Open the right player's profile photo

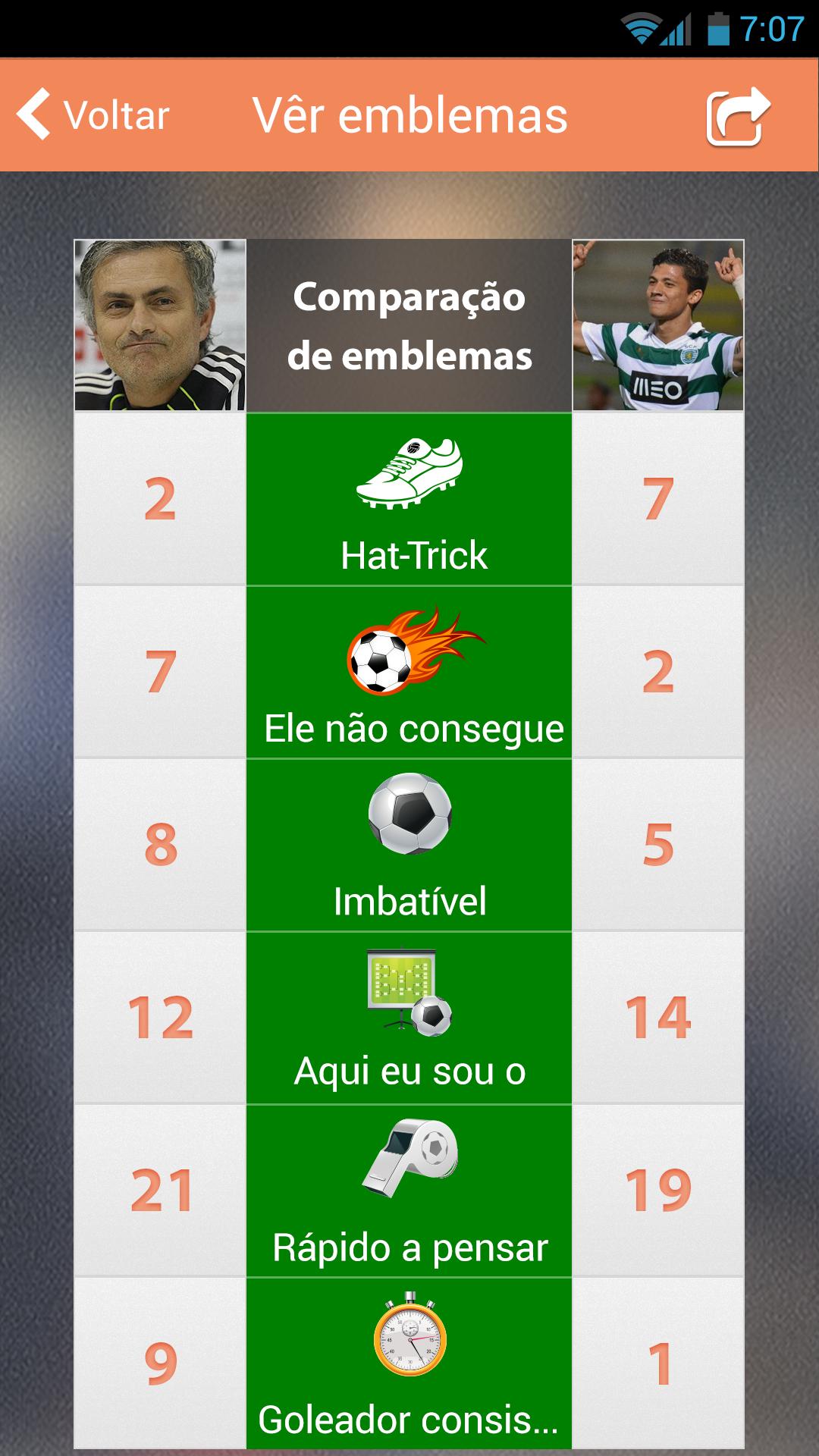(x=658, y=325)
